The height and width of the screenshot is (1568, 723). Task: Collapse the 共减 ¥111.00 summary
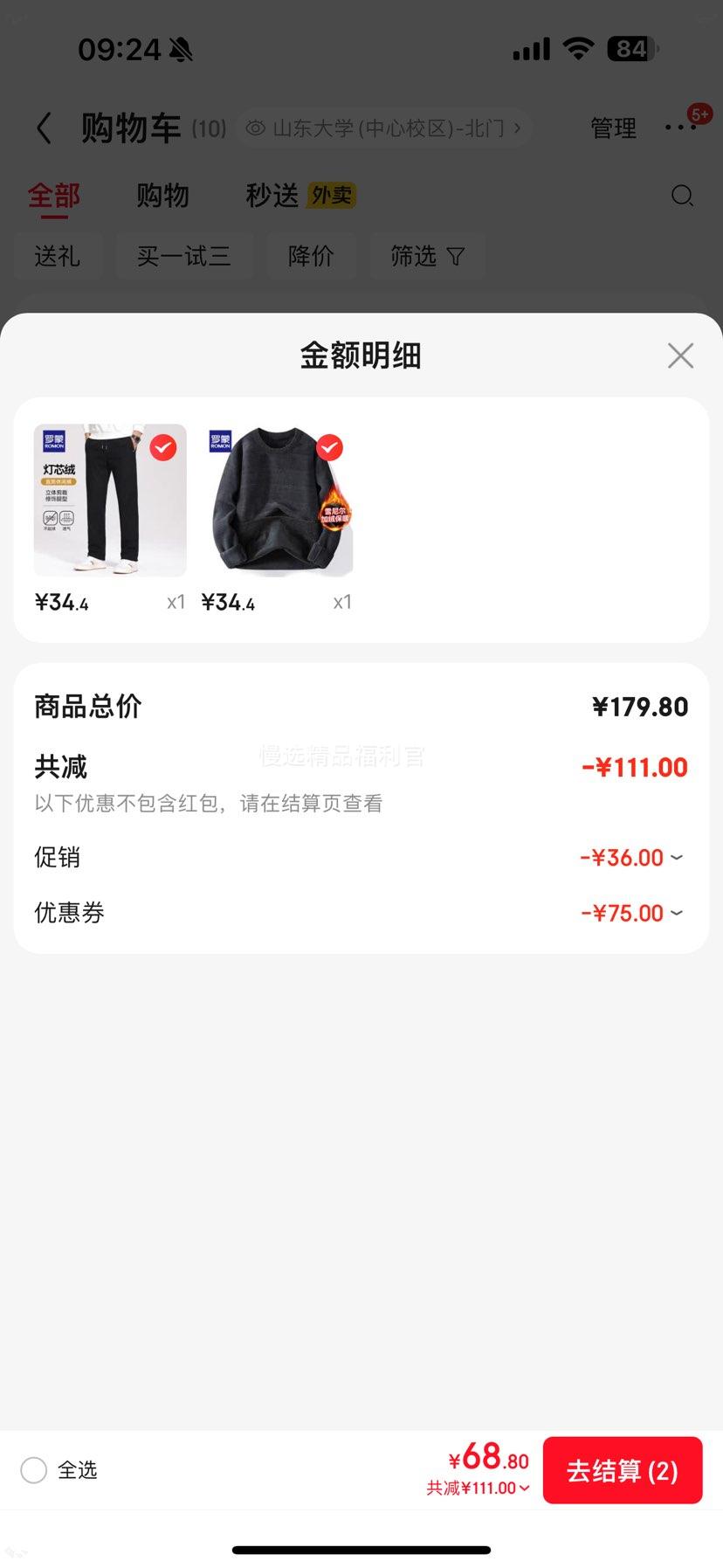479,1488
